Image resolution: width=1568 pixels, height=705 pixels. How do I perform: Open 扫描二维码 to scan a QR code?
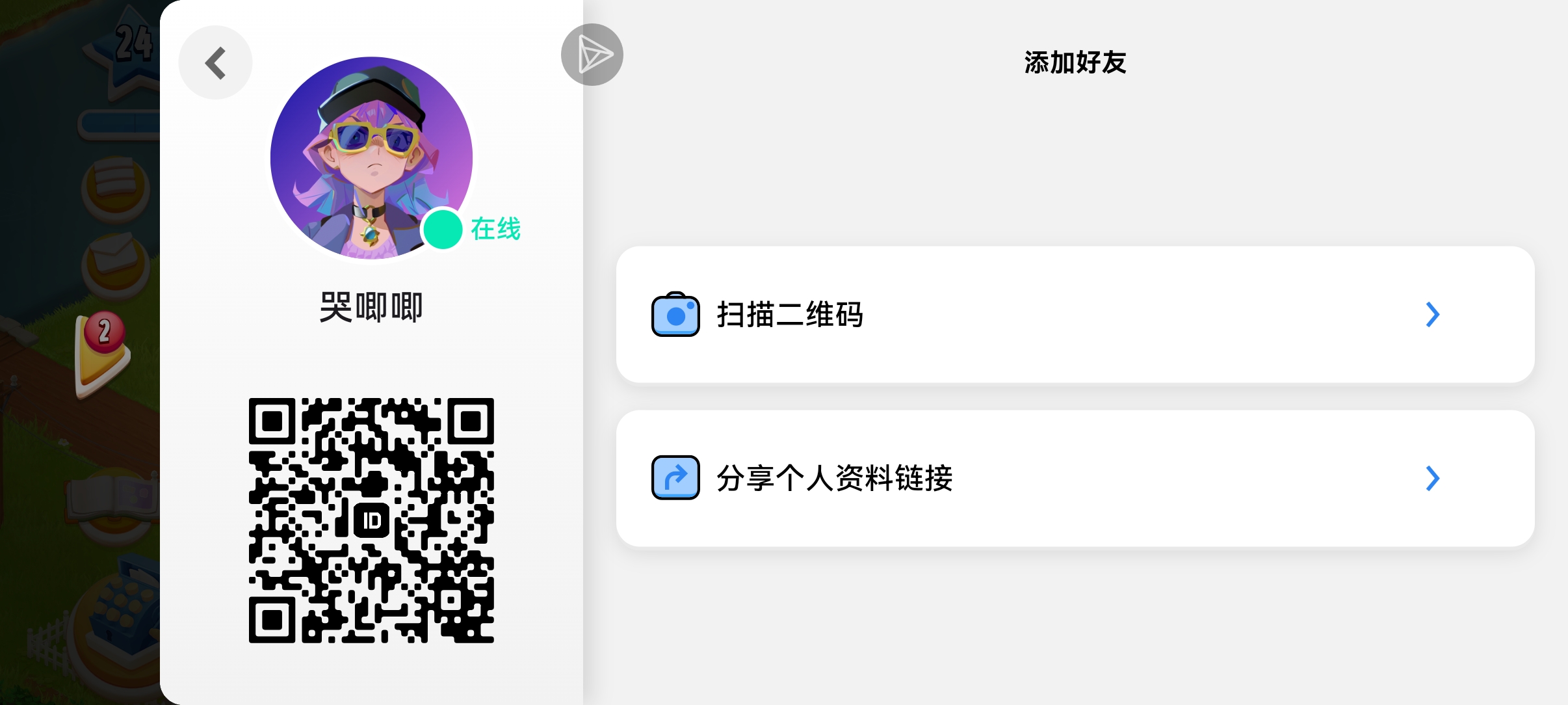tap(1075, 315)
